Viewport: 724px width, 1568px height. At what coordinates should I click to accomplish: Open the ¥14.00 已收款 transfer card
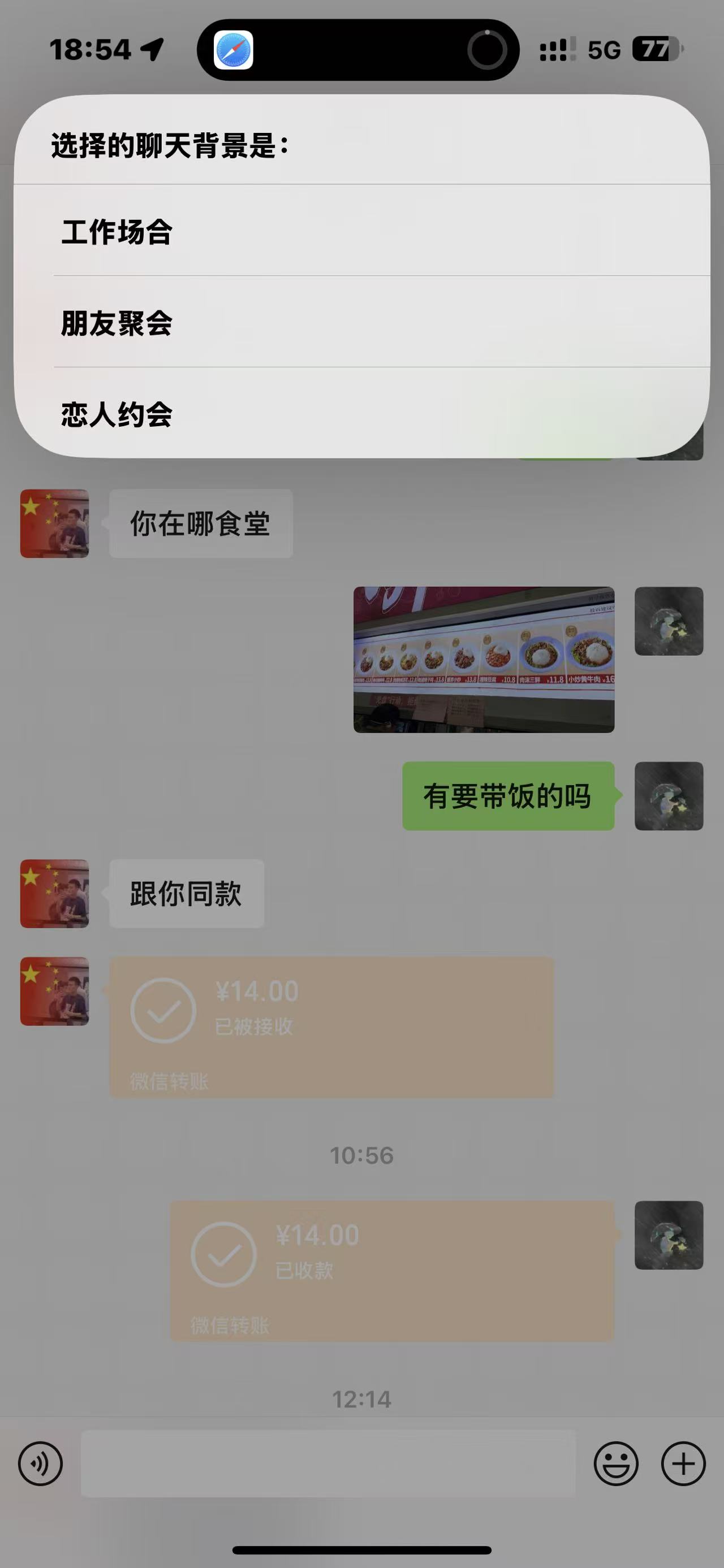(x=391, y=1271)
